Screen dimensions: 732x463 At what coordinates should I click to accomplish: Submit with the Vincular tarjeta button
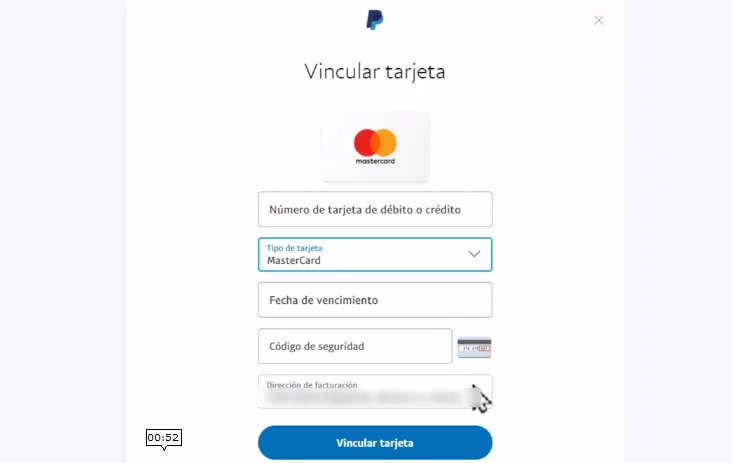tap(374, 443)
